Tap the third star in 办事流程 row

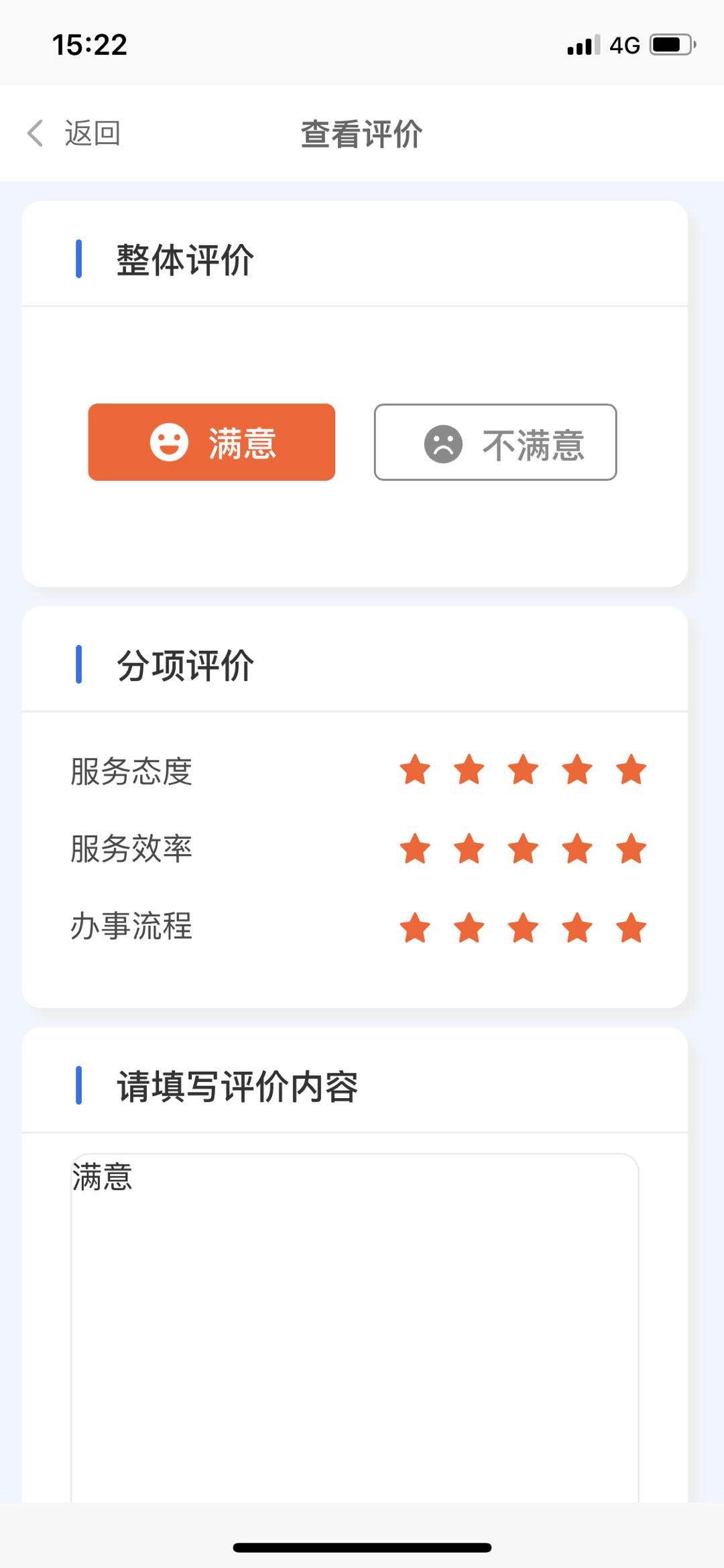(x=522, y=928)
